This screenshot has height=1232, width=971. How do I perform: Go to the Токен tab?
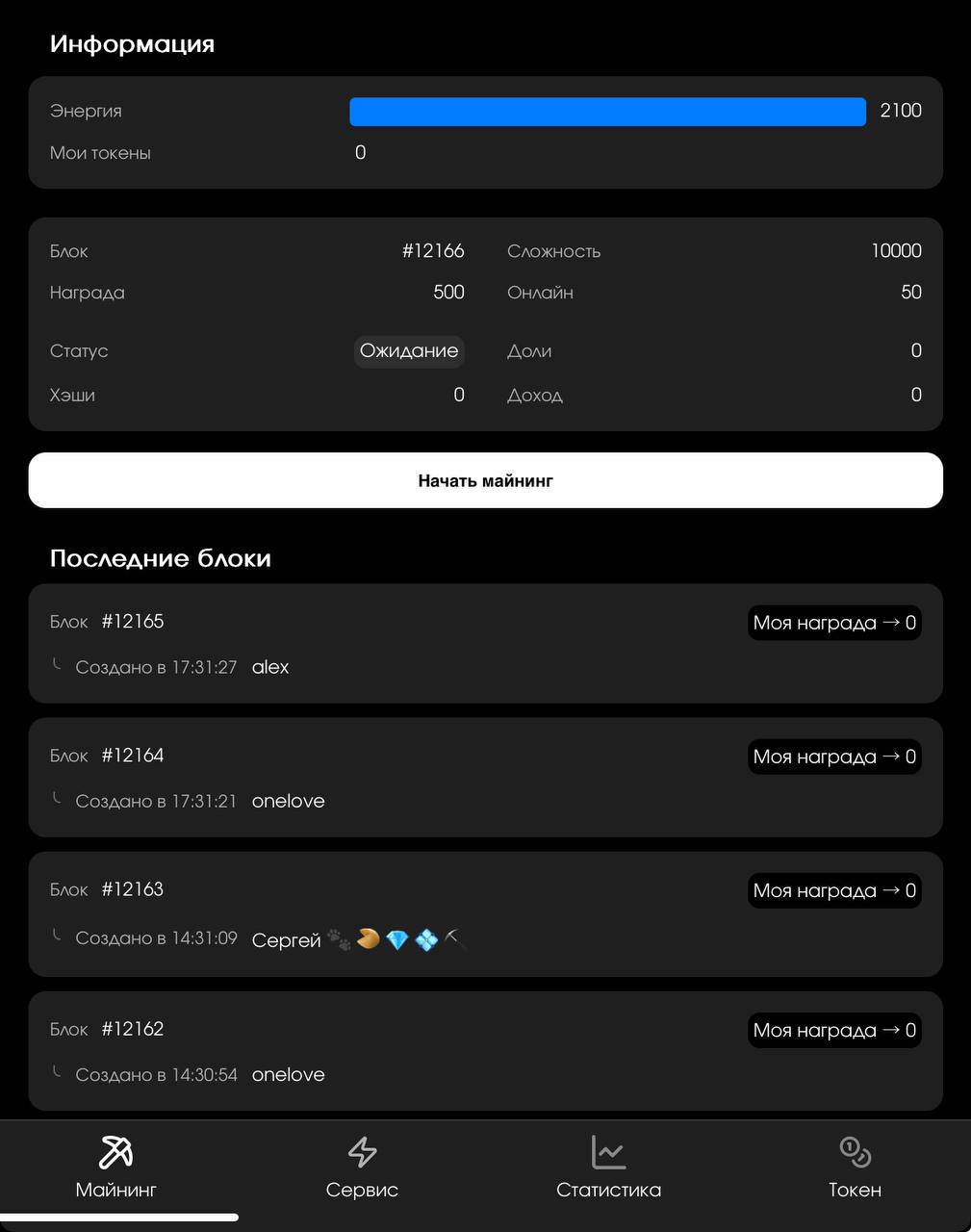tap(855, 1168)
